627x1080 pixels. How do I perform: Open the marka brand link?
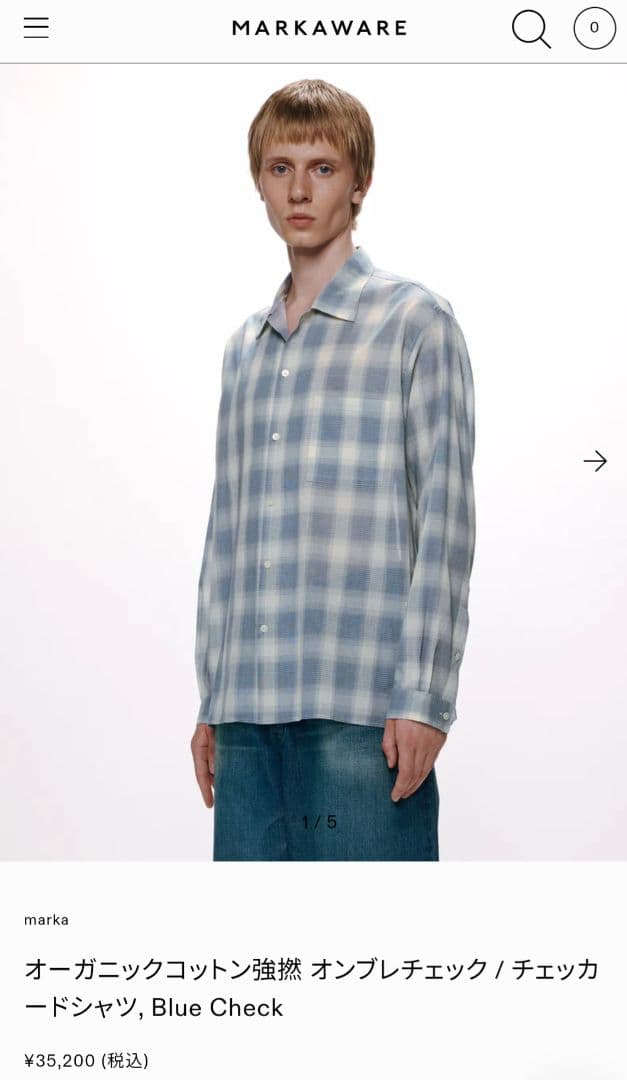46,920
